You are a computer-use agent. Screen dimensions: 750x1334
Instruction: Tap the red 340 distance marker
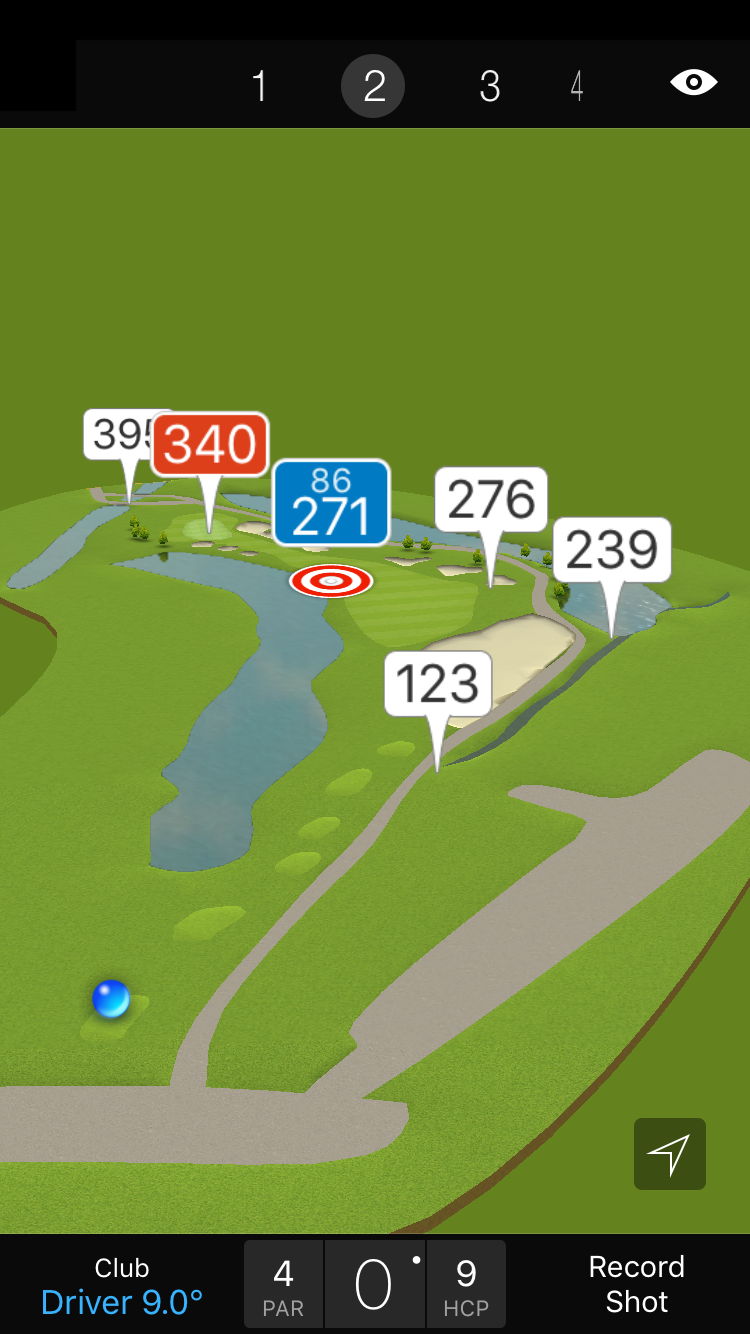(210, 444)
